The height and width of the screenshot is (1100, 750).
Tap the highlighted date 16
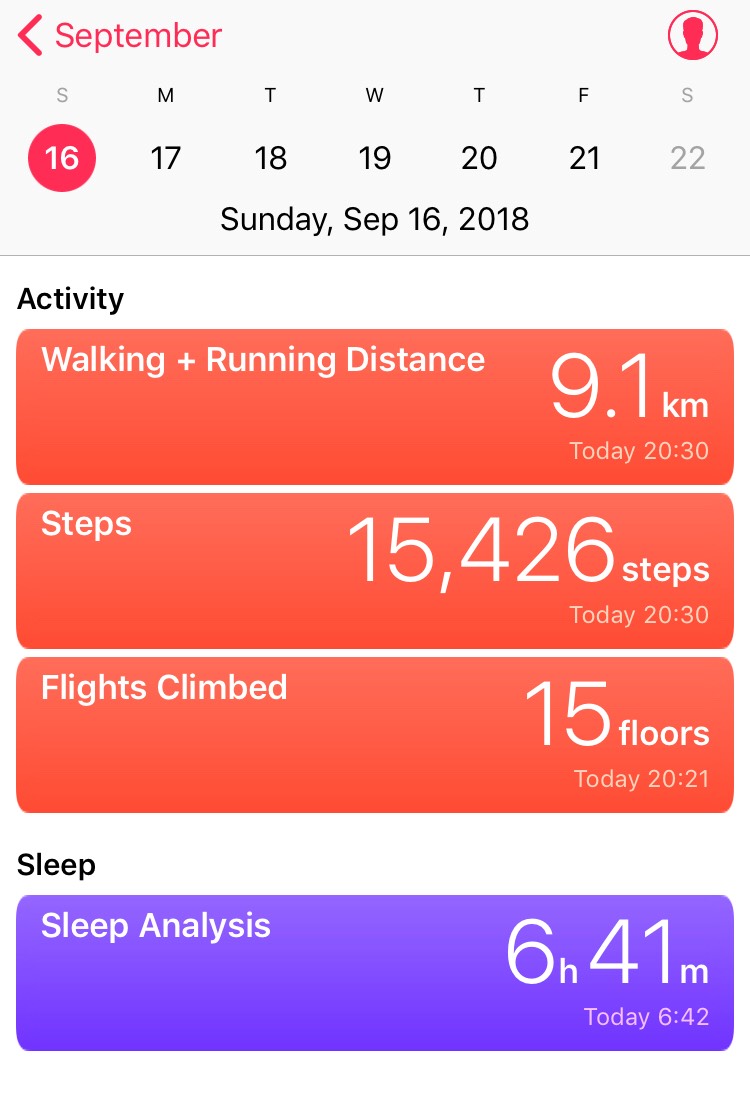[x=62, y=158]
